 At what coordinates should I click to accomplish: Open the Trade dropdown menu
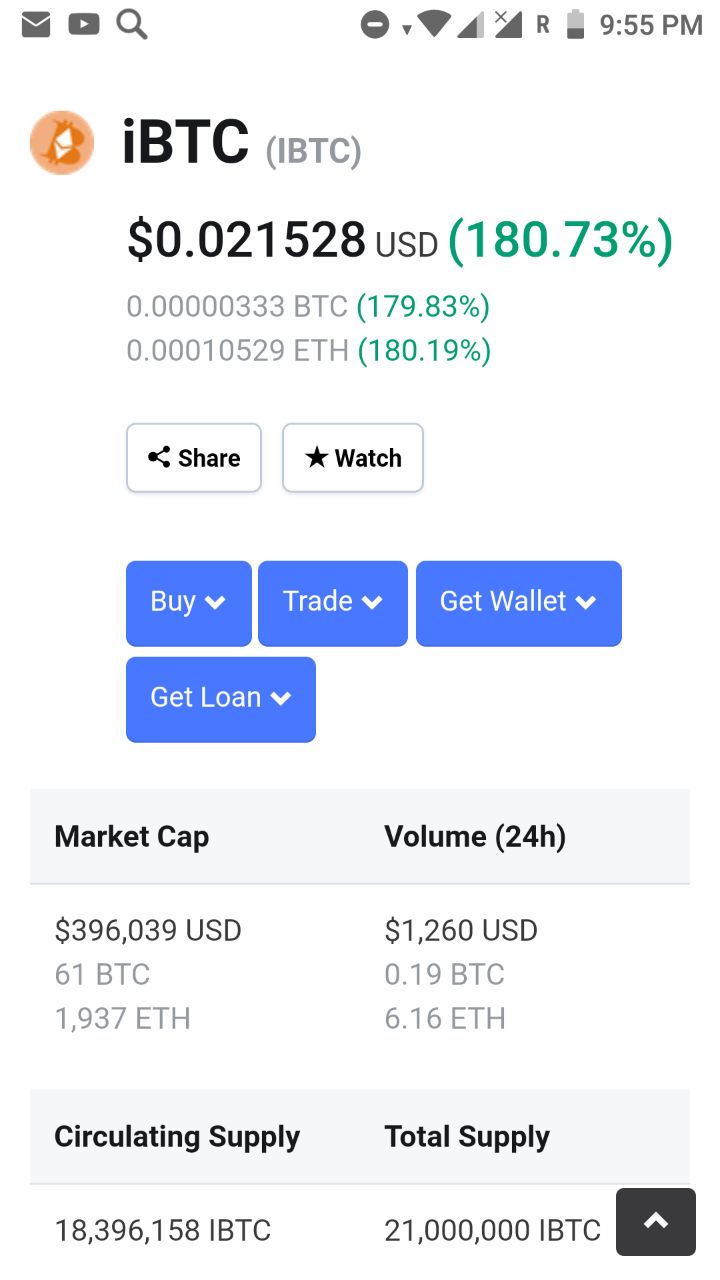point(333,603)
